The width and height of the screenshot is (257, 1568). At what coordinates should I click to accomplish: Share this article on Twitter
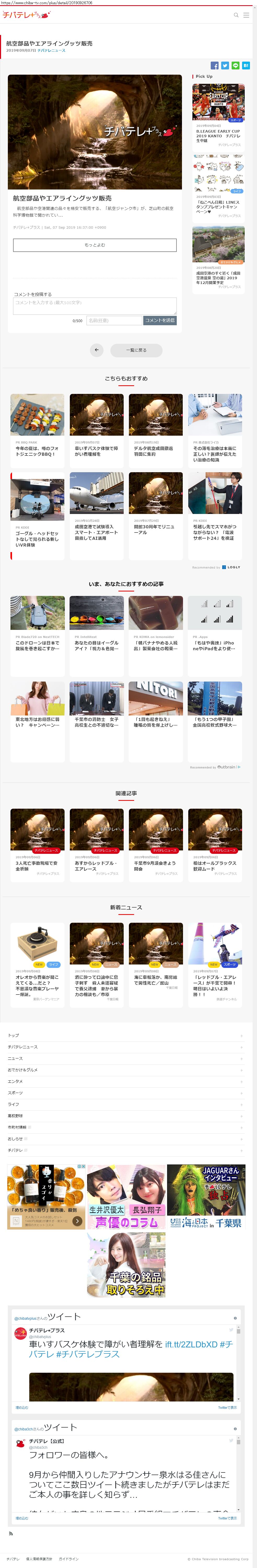click(x=225, y=65)
